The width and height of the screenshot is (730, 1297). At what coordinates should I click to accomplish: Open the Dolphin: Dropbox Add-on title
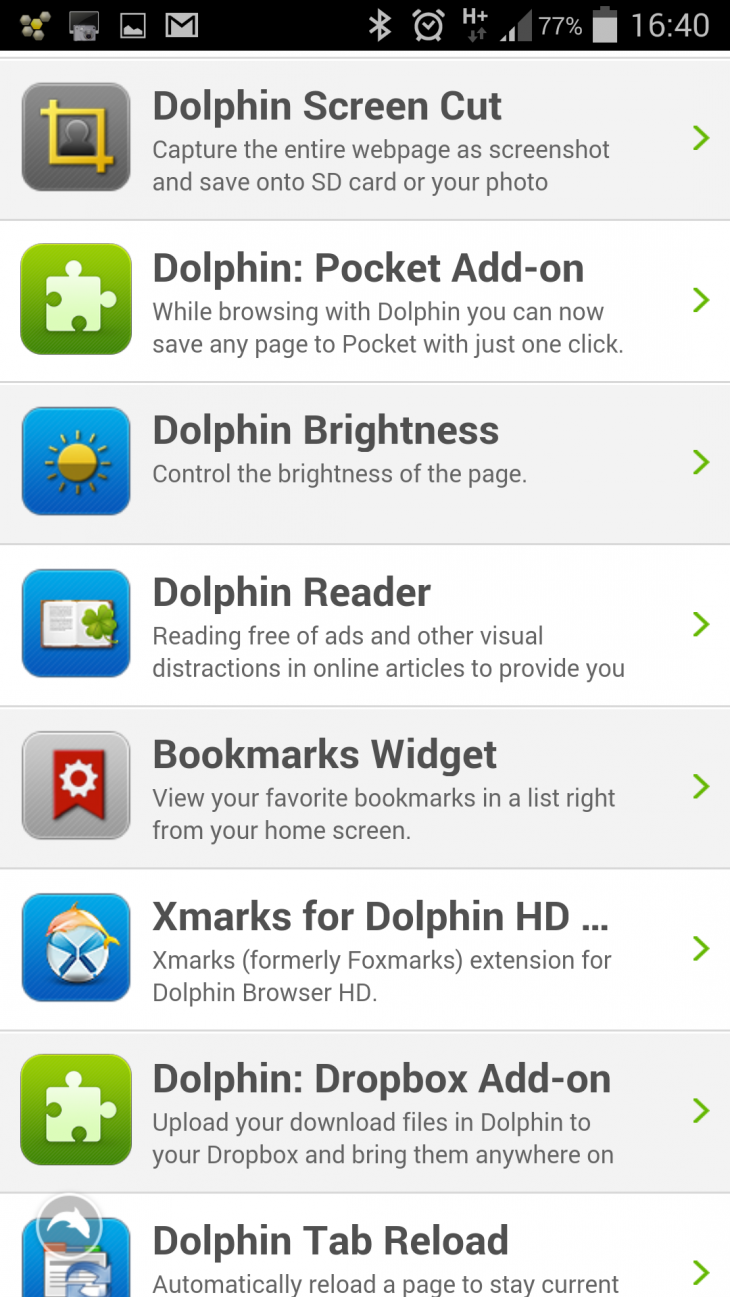[x=381, y=1078]
